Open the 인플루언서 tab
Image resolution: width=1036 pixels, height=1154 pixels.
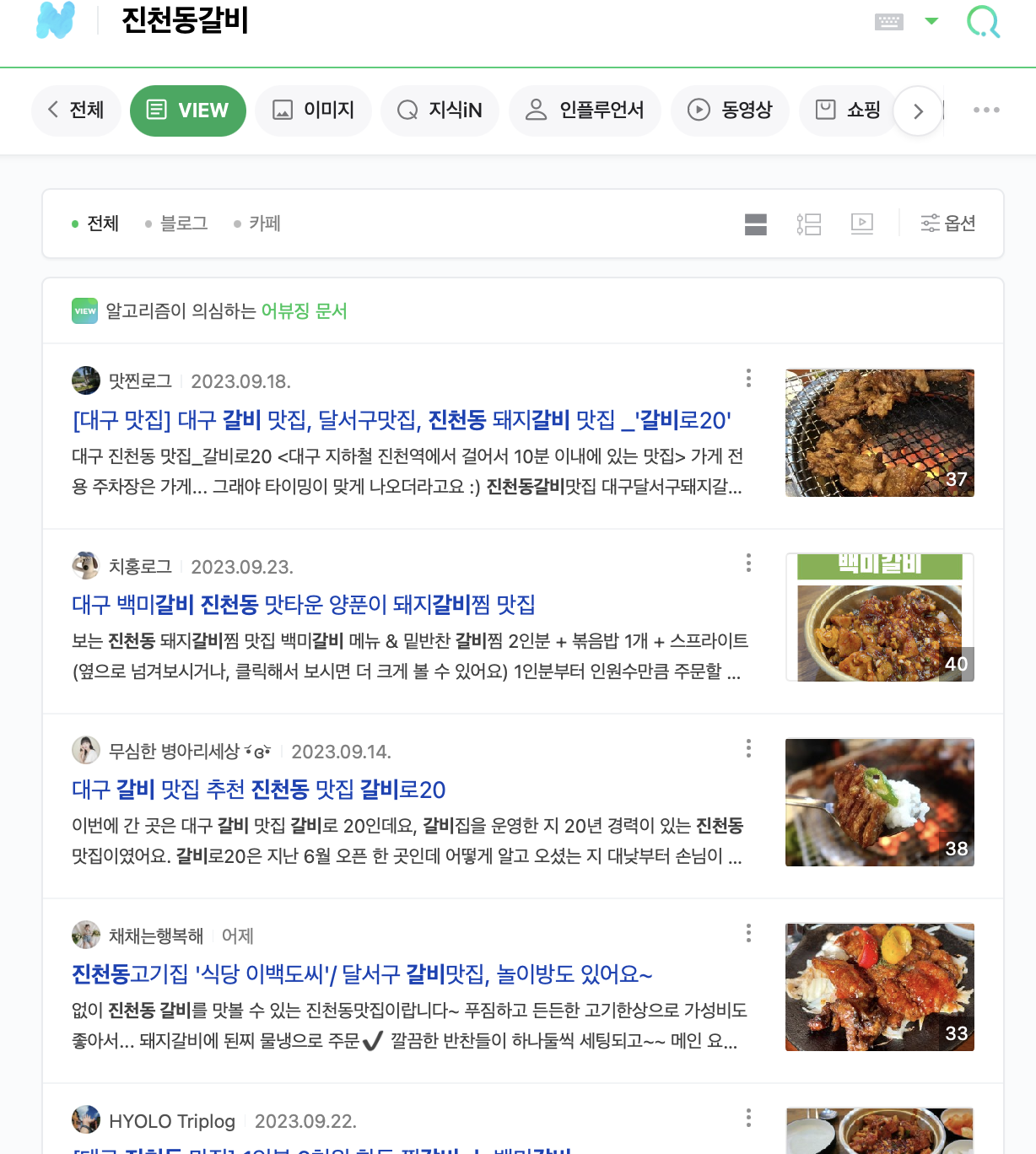click(x=585, y=111)
